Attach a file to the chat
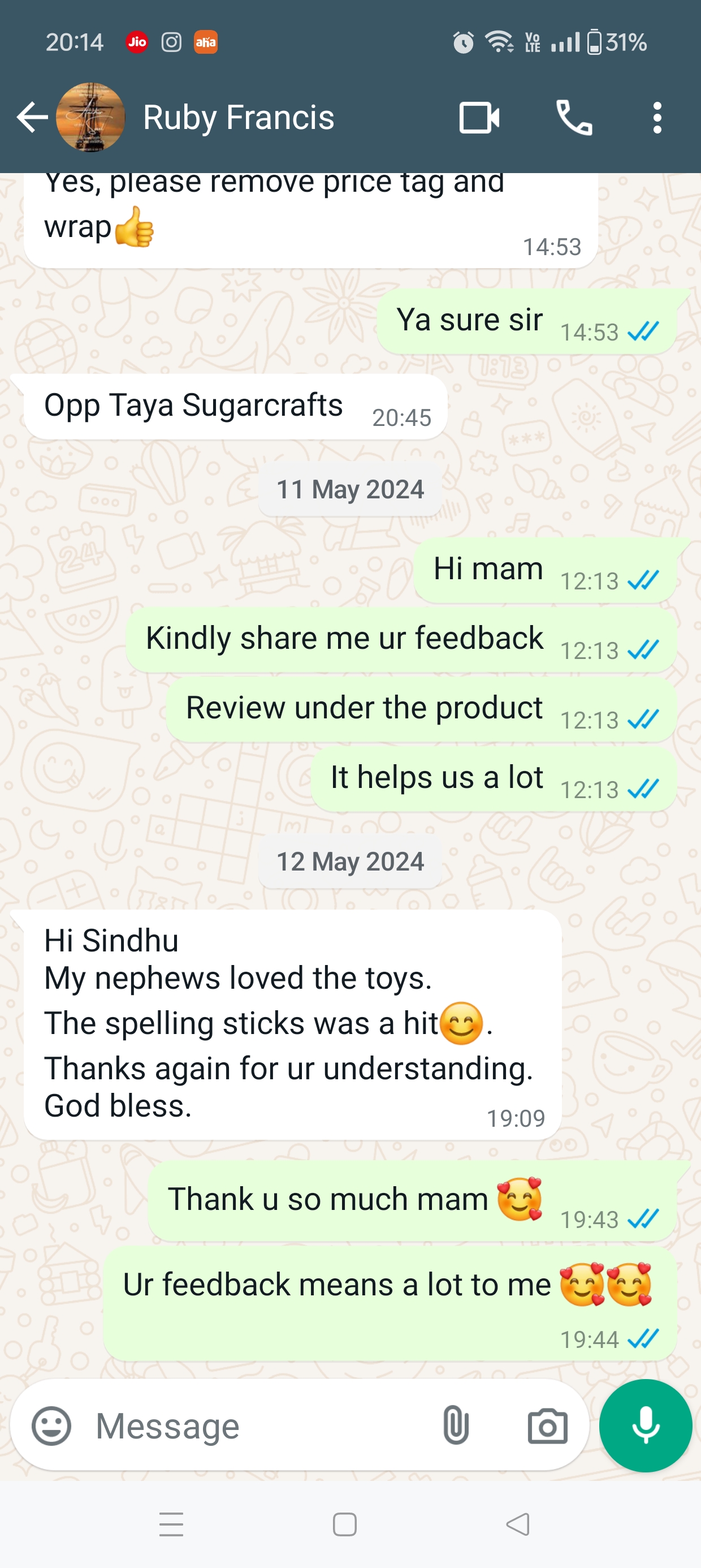 (x=455, y=1425)
